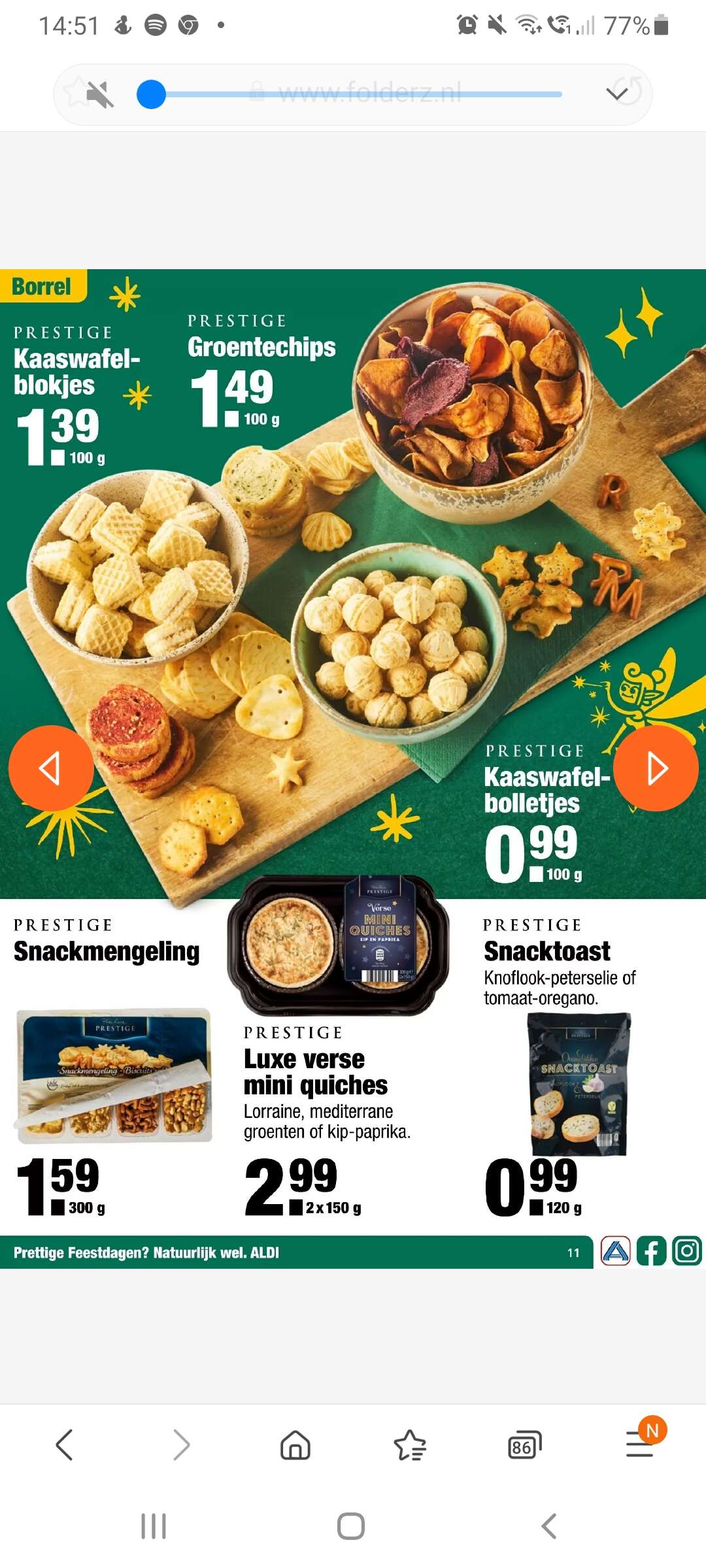Image resolution: width=706 pixels, height=1568 pixels.
Task: Go back in the browser toolbar
Action: (x=64, y=1445)
